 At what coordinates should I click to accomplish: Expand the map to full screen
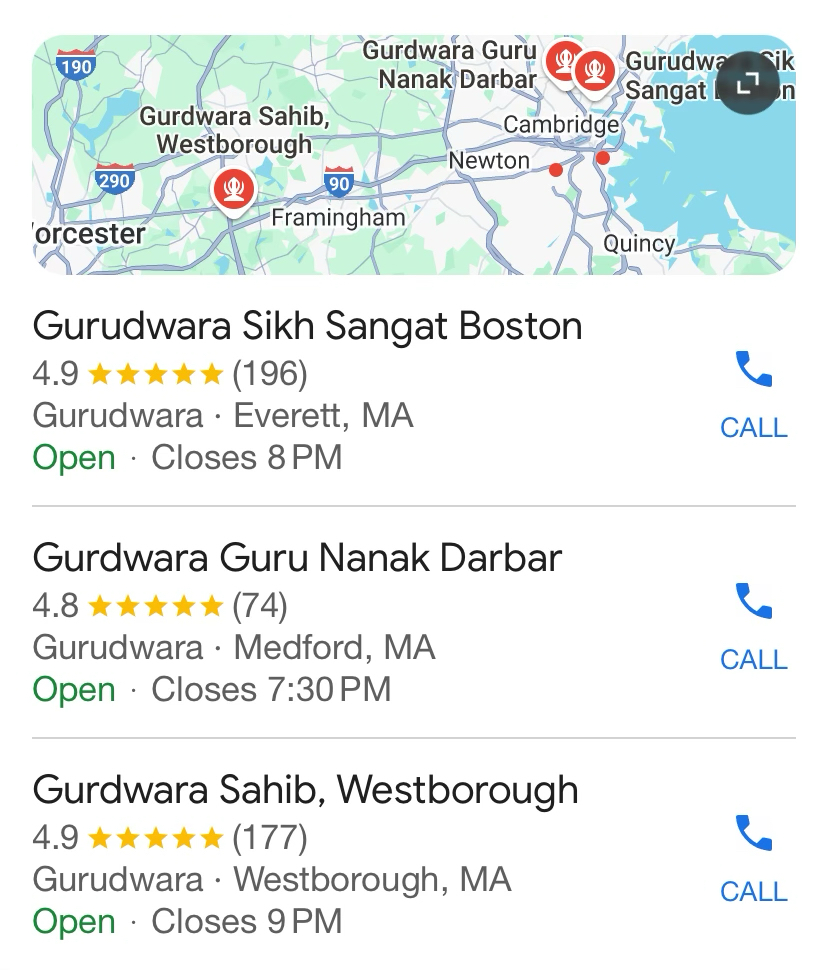point(747,84)
